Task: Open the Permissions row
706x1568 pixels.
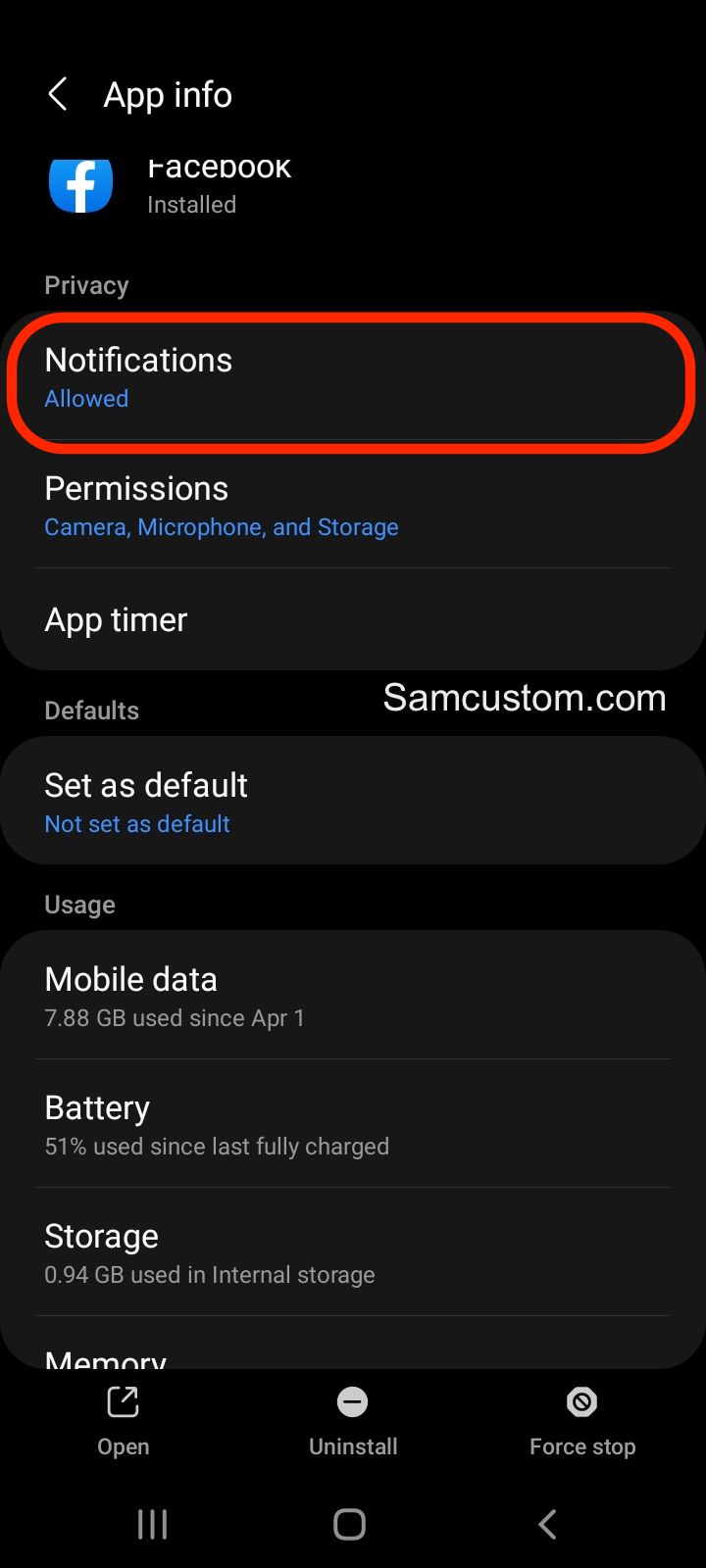Action: pyautogui.click(x=353, y=506)
